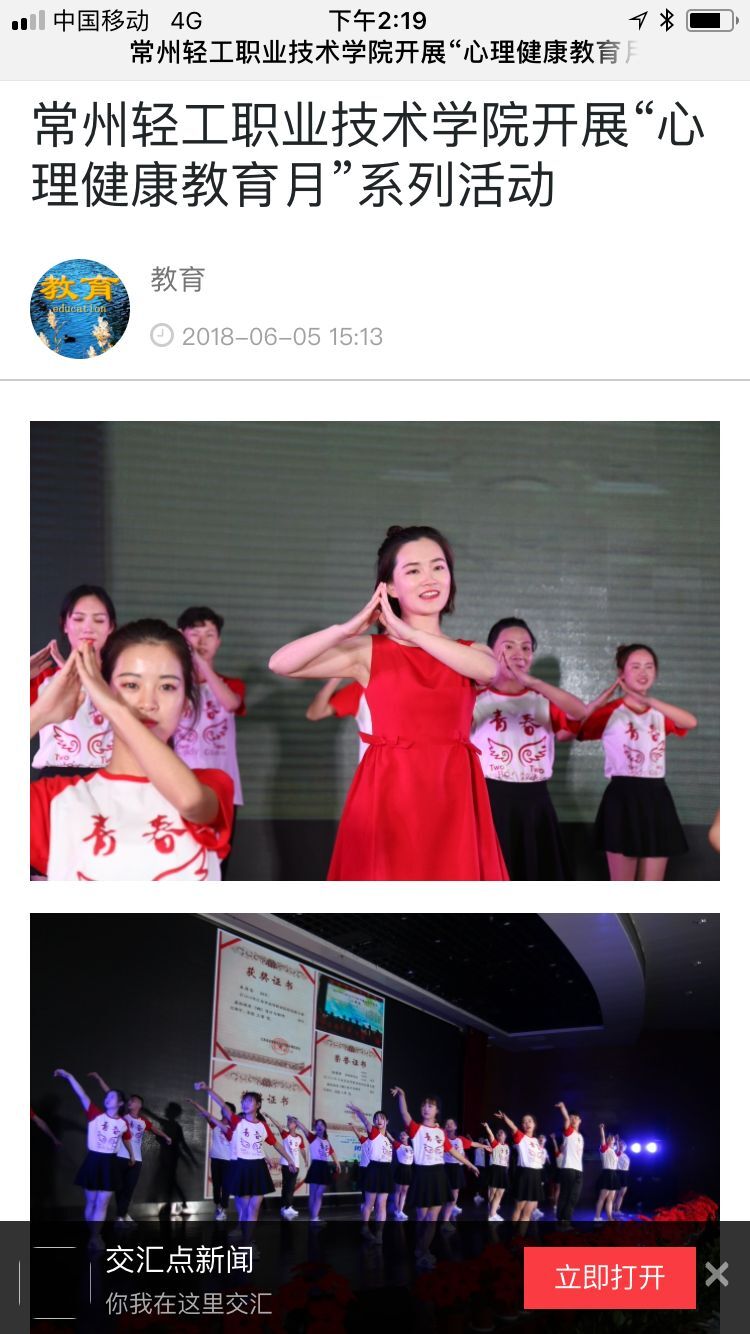
Task: Tap the 立即打开 button in the banner
Action: pyautogui.click(x=609, y=1277)
